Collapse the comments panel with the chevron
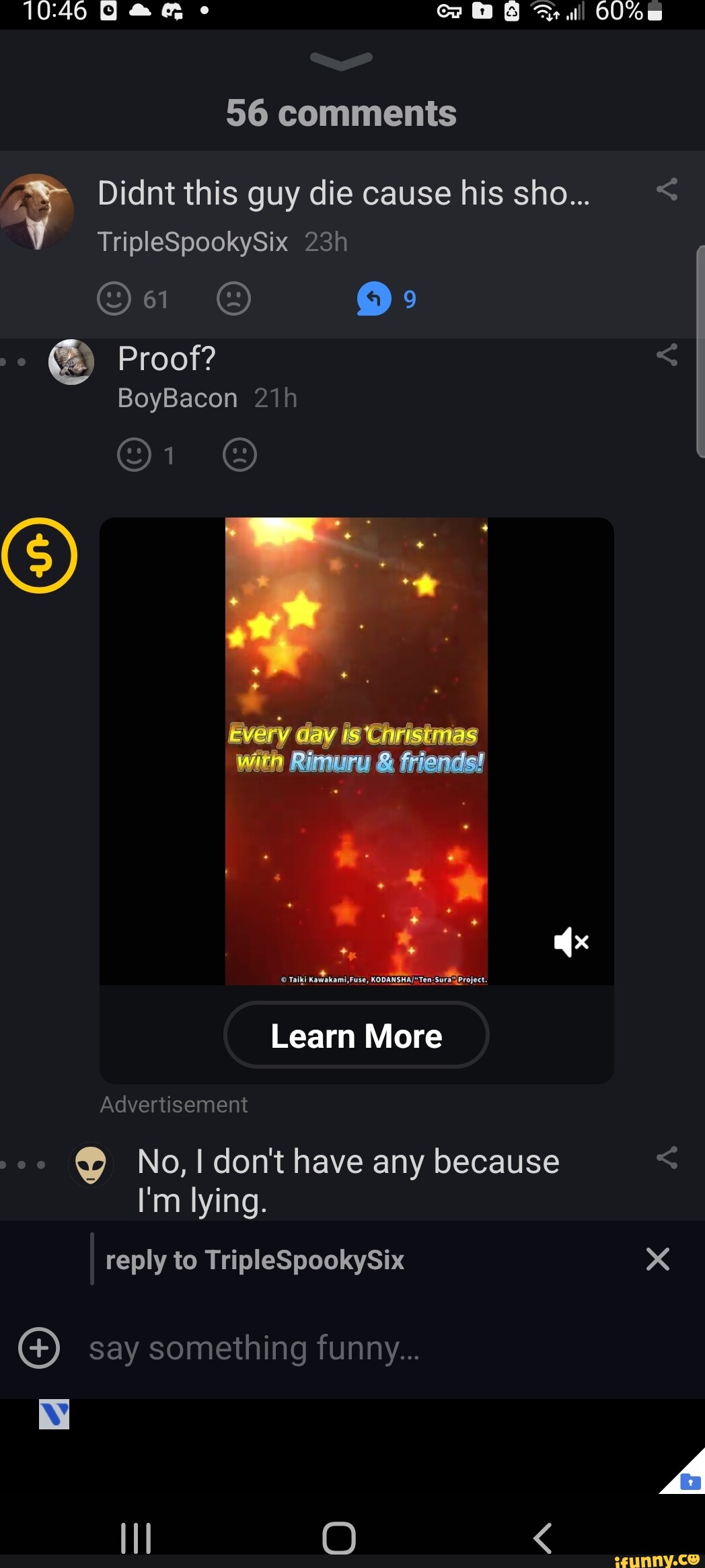The width and height of the screenshot is (705, 1568). (x=341, y=61)
